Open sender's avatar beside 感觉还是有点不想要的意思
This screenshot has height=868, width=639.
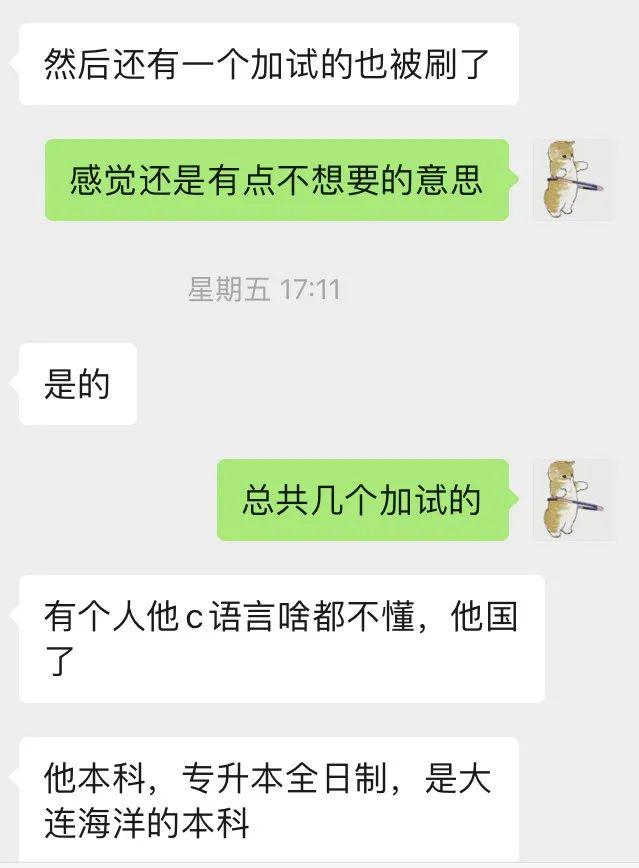coord(574,180)
